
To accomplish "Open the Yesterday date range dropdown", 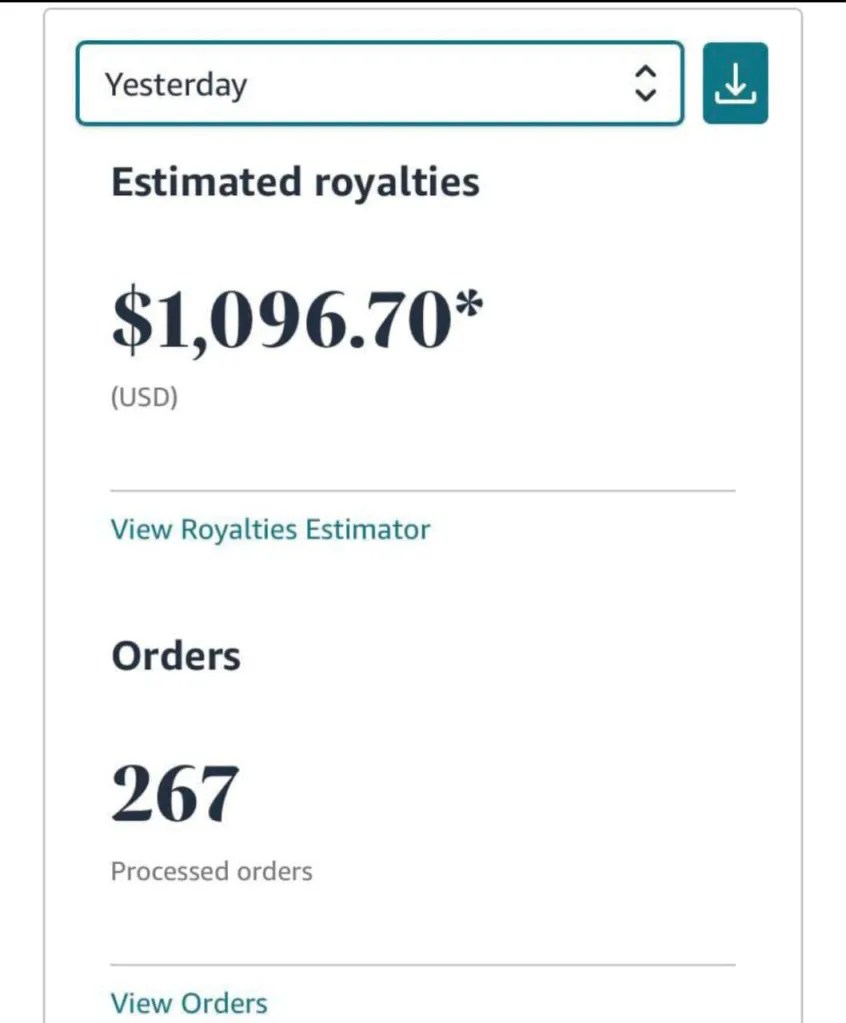I will tap(380, 84).
